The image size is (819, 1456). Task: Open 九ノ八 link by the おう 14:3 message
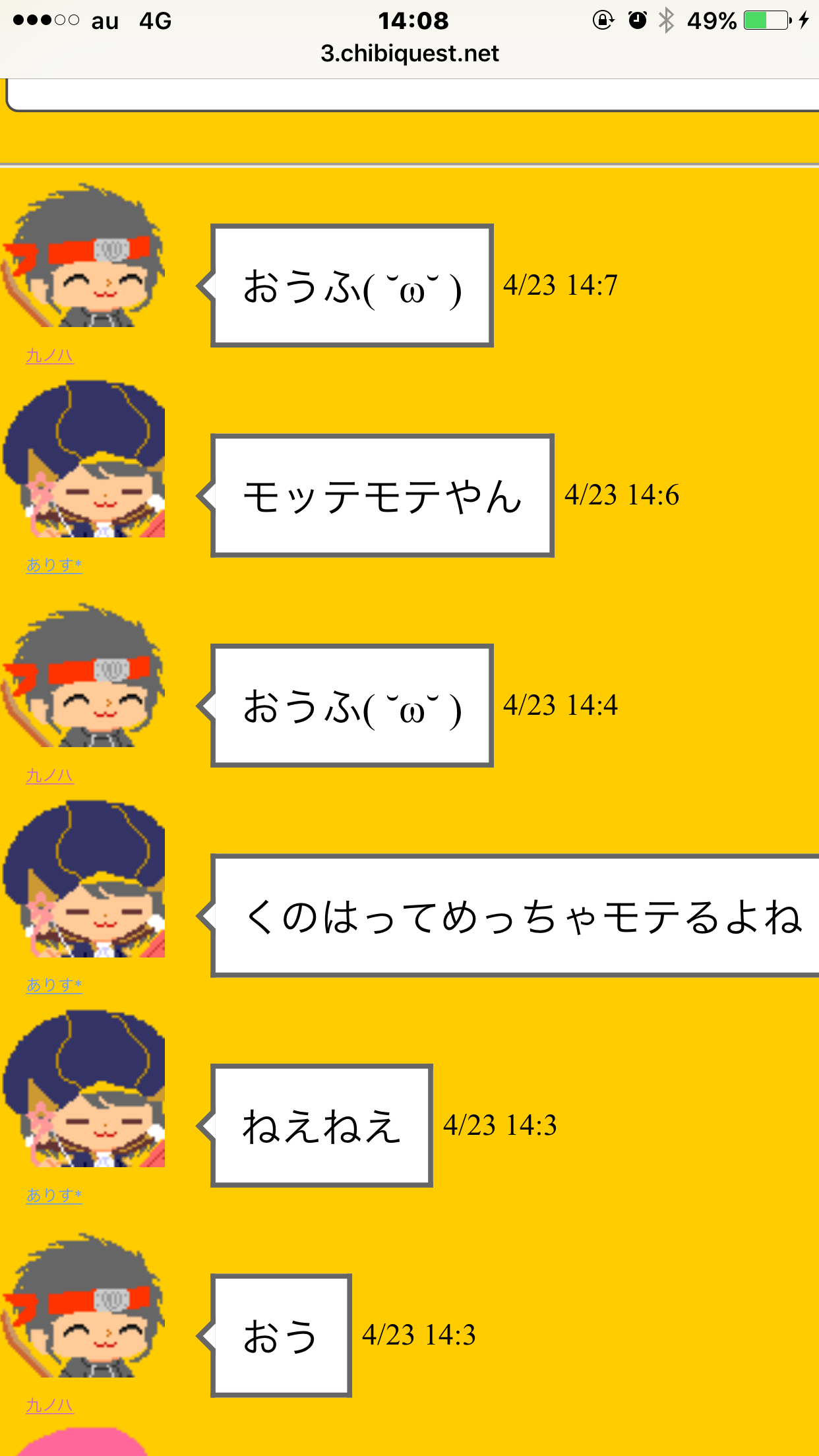click(x=50, y=1405)
